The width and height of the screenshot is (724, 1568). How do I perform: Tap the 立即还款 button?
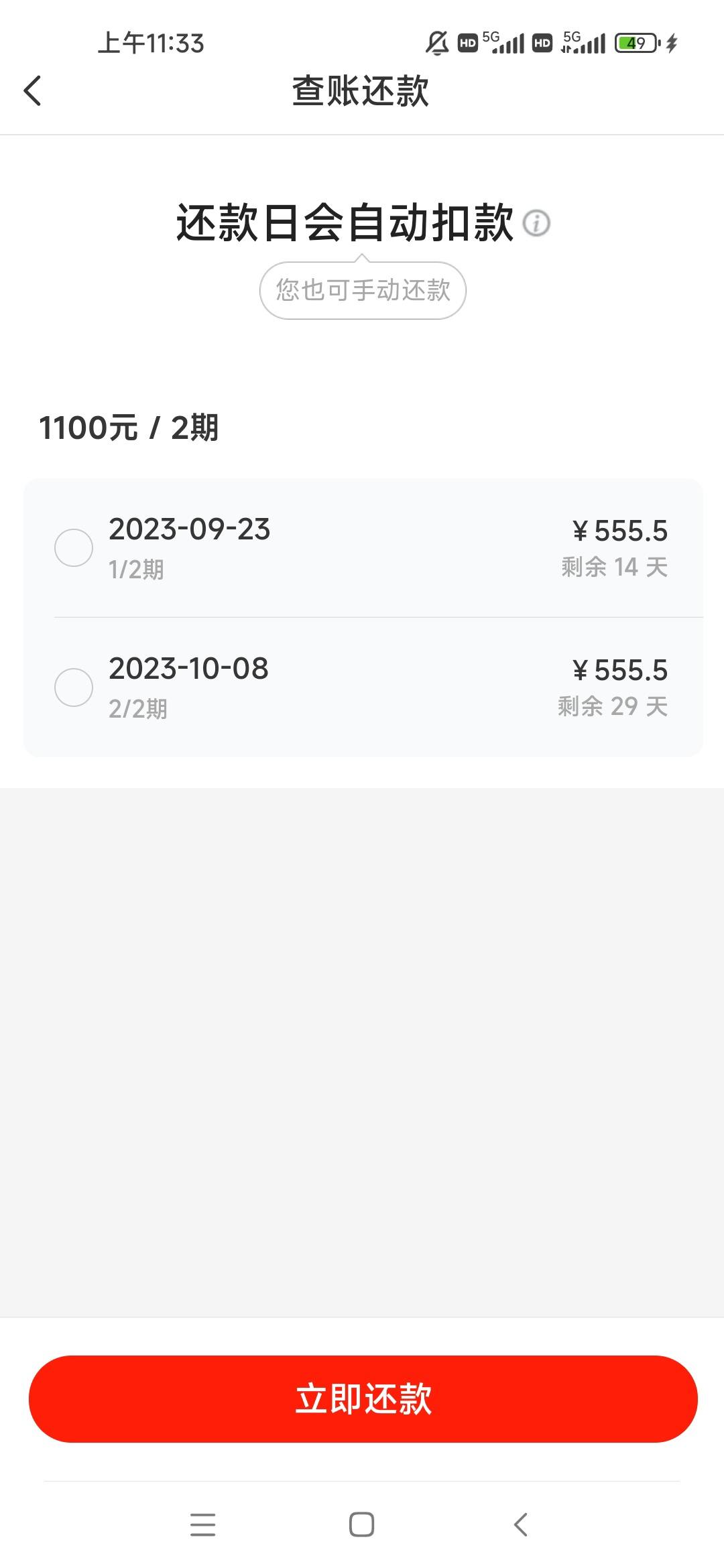[363, 1398]
